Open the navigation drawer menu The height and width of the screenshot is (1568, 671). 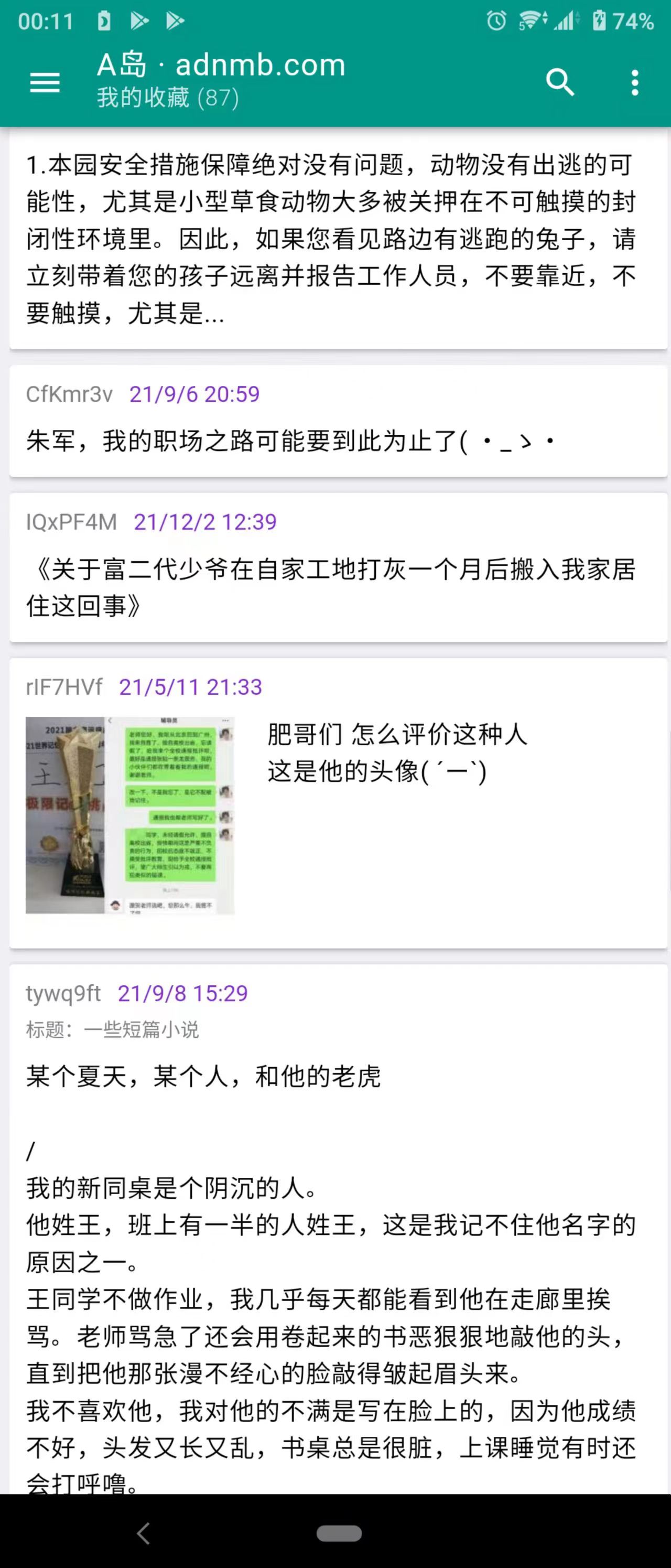pos(45,82)
